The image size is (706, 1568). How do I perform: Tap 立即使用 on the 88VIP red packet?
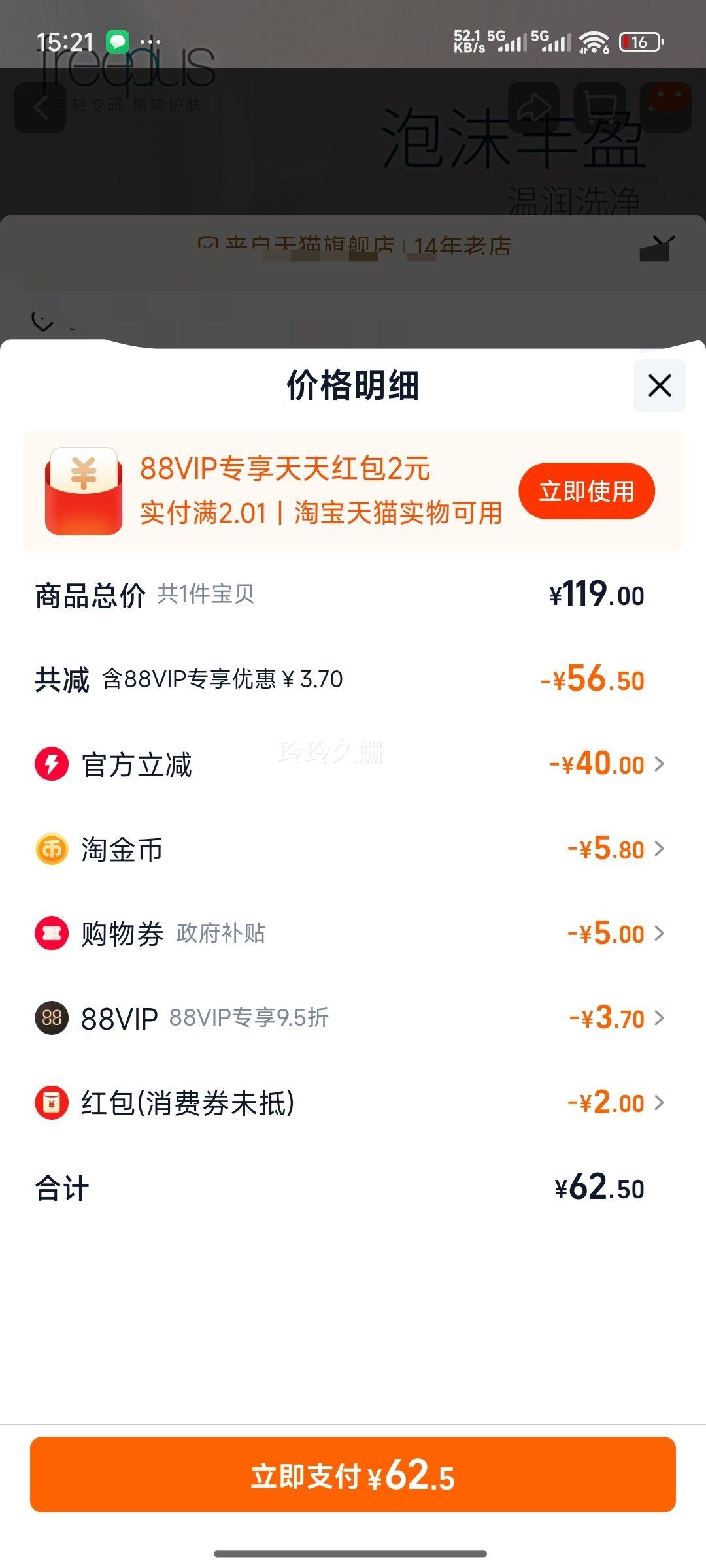587,491
